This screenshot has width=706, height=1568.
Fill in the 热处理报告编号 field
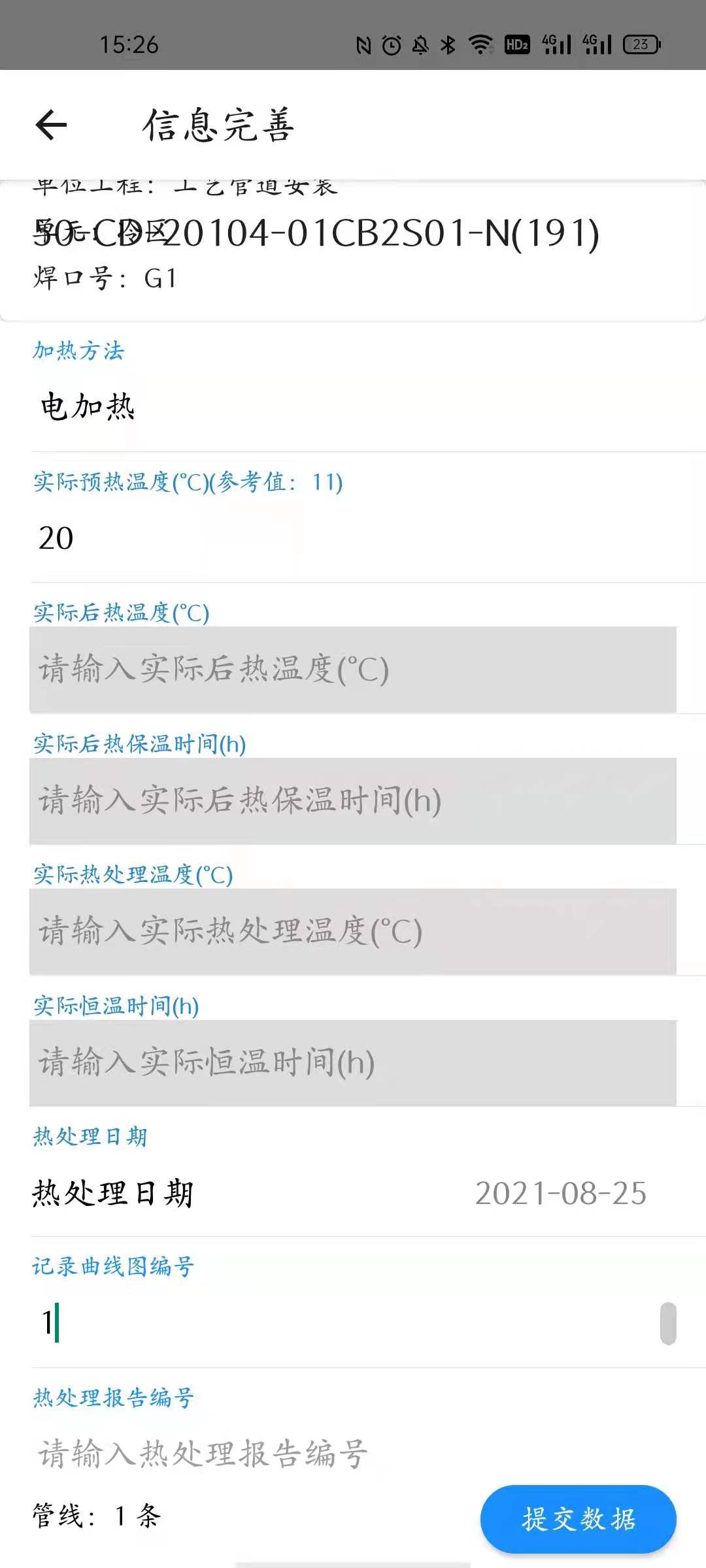click(261, 1454)
